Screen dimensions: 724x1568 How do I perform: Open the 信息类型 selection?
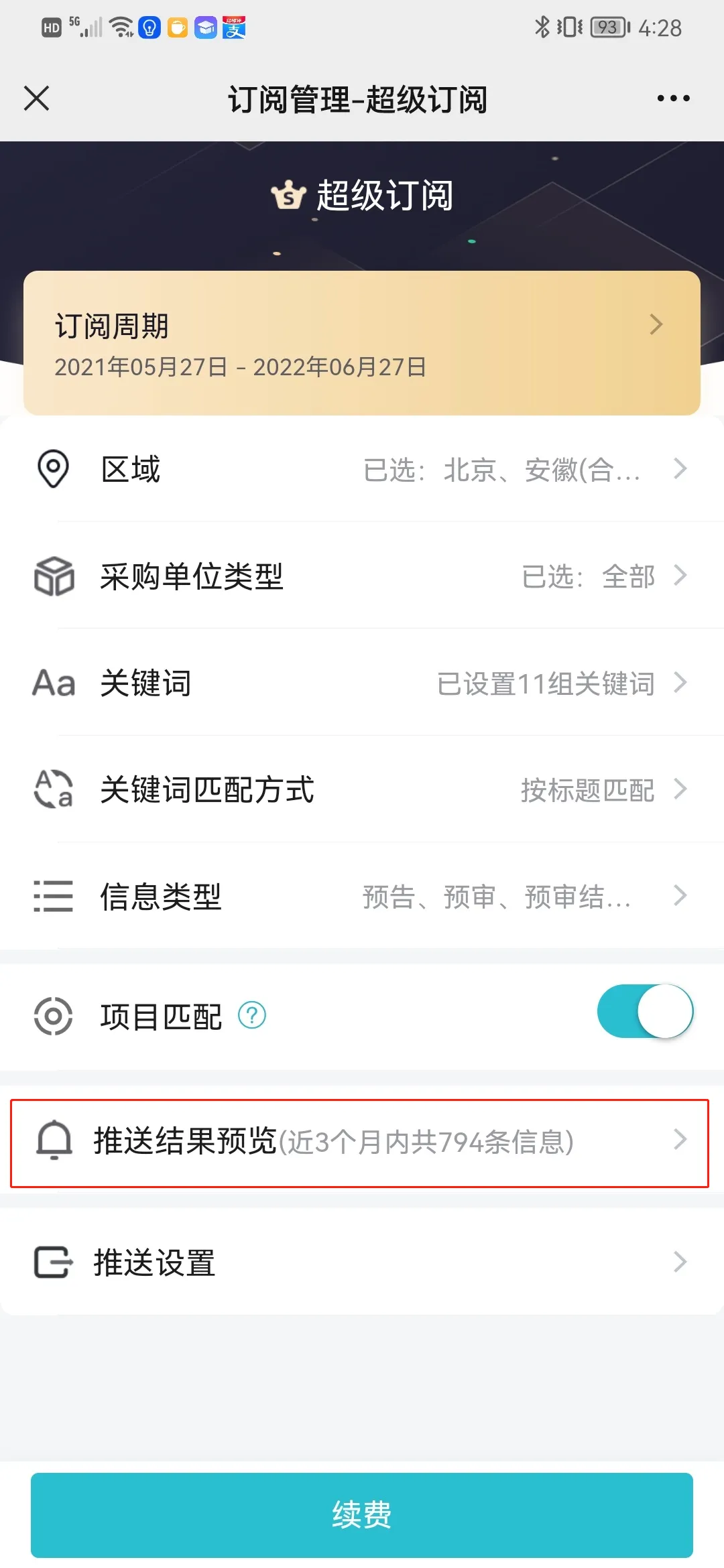pyautogui.click(x=362, y=896)
